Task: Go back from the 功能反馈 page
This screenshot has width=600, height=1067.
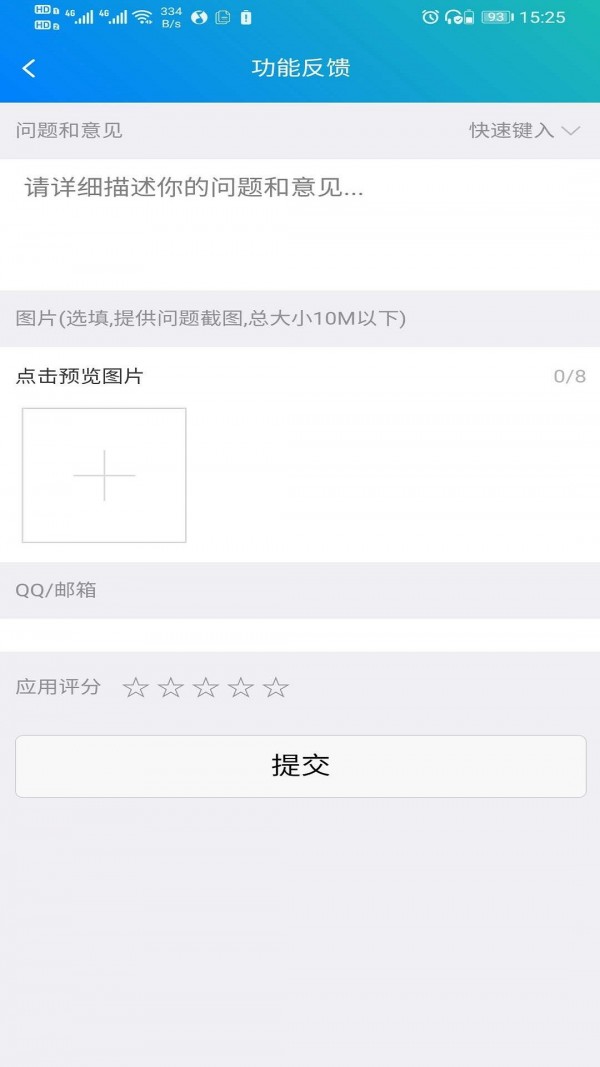Action: (29, 68)
